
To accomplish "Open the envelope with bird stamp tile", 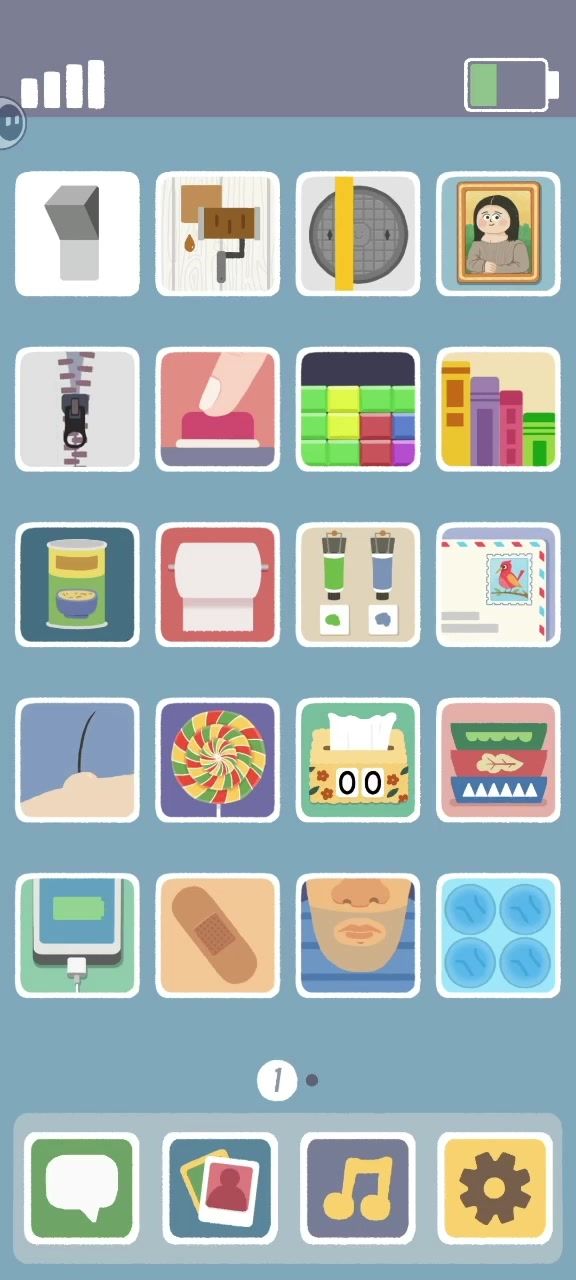I will point(498,585).
